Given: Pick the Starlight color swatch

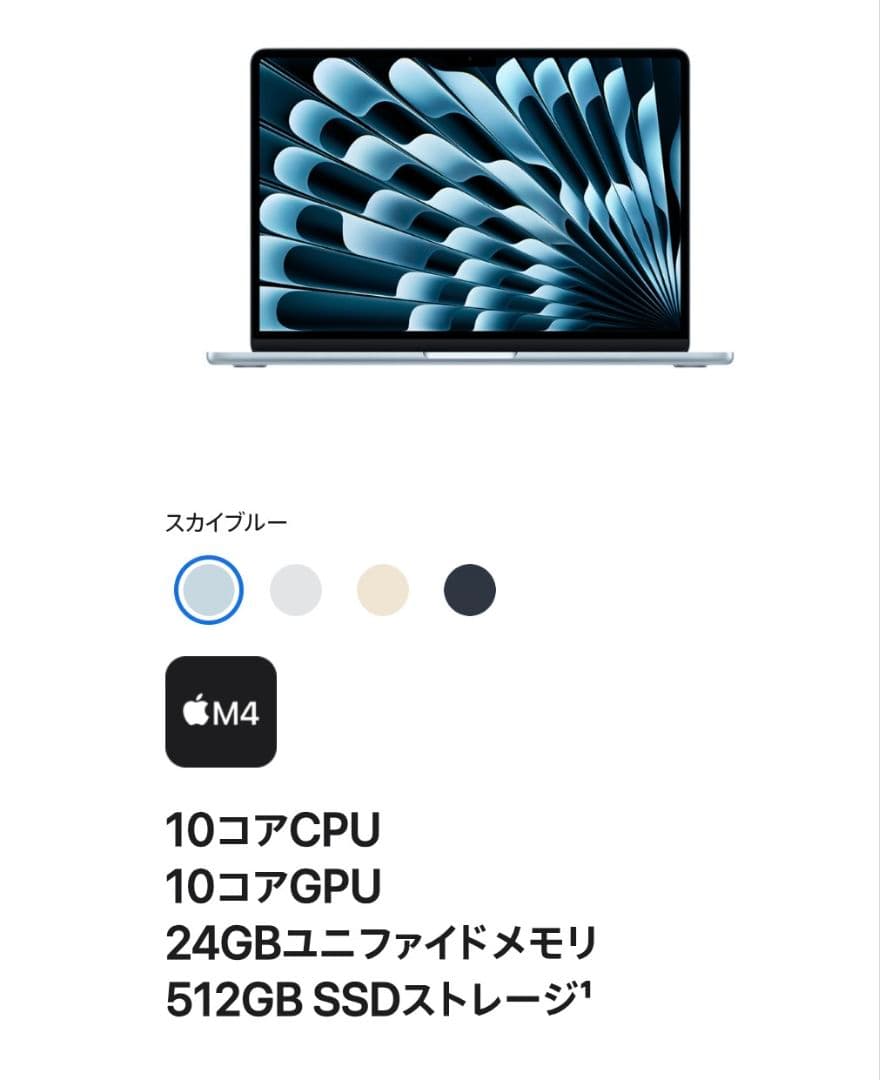Looking at the screenshot, I should 383,590.
